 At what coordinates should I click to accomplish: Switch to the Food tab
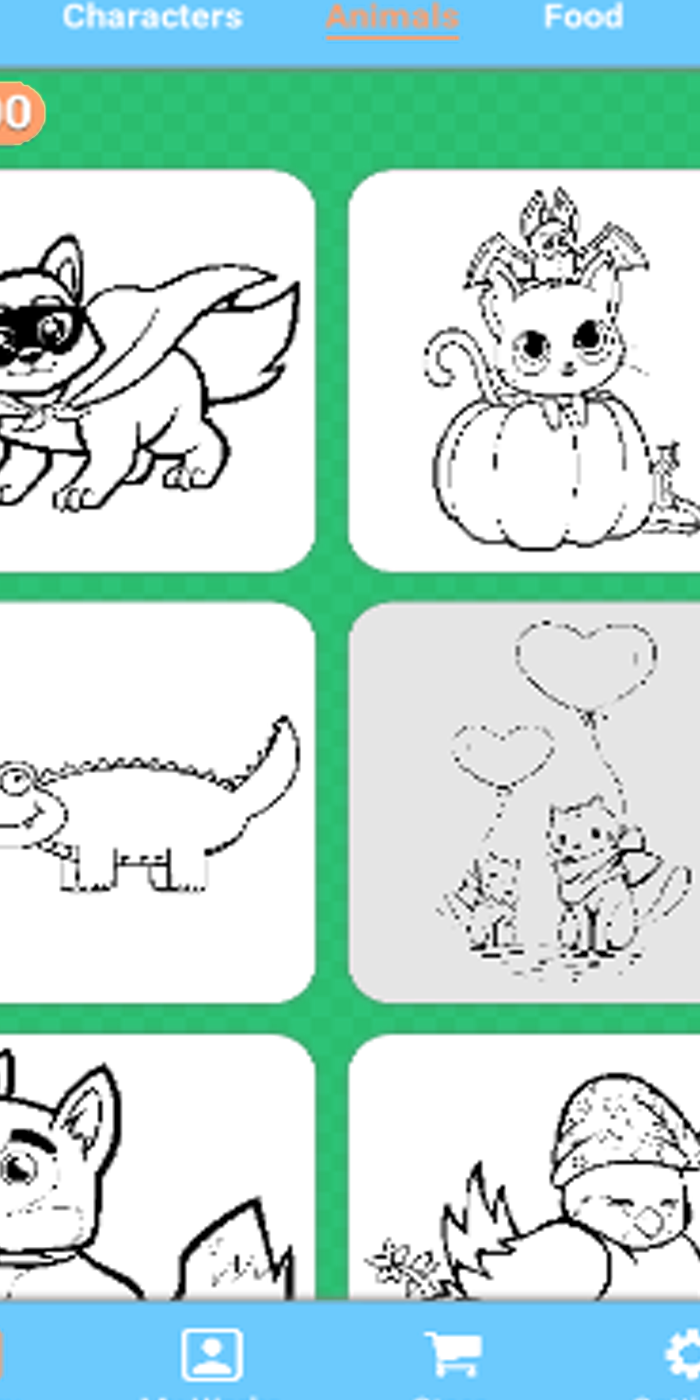583,17
